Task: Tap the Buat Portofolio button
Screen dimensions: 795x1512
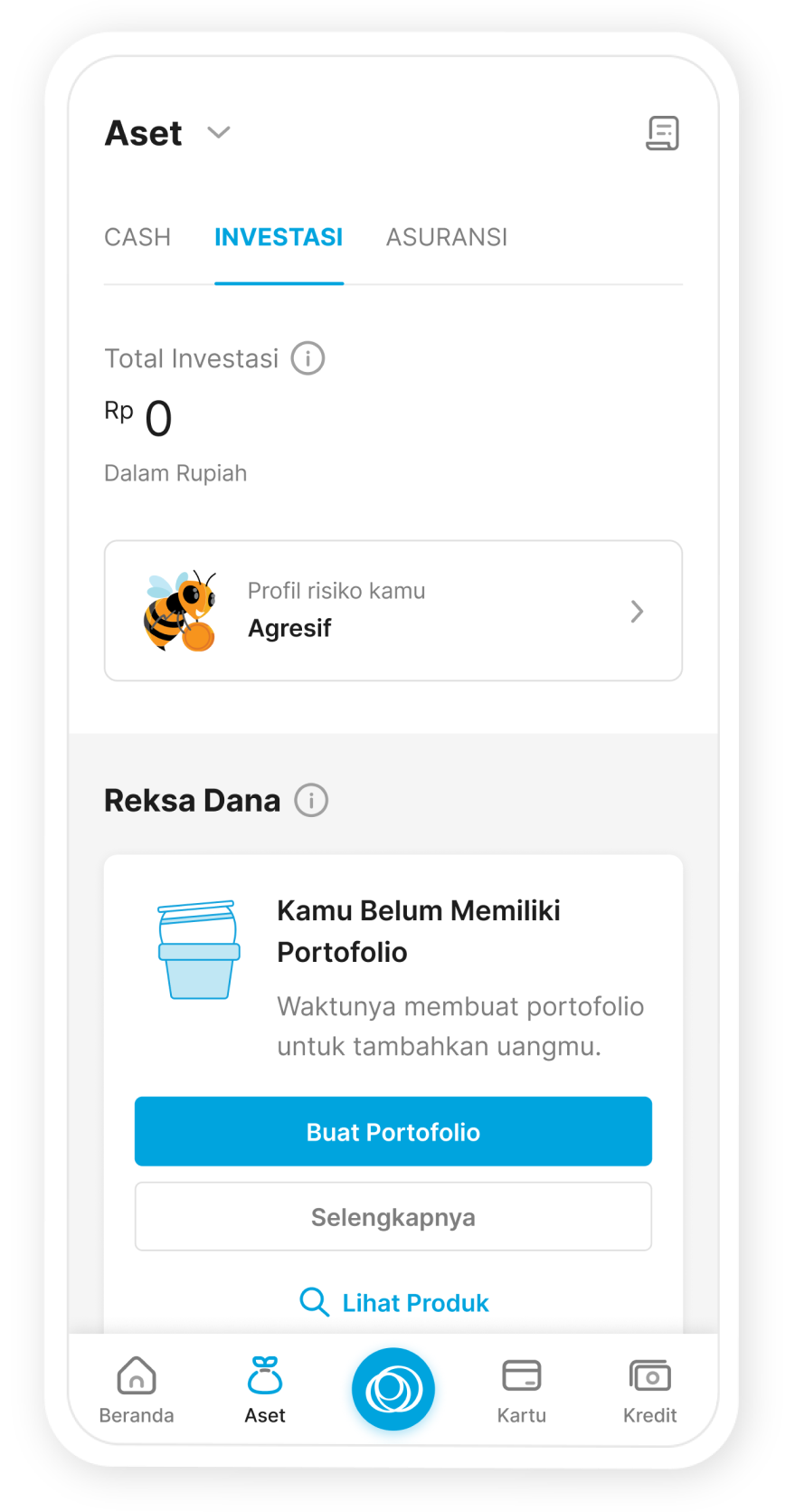Action: tap(393, 1131)
